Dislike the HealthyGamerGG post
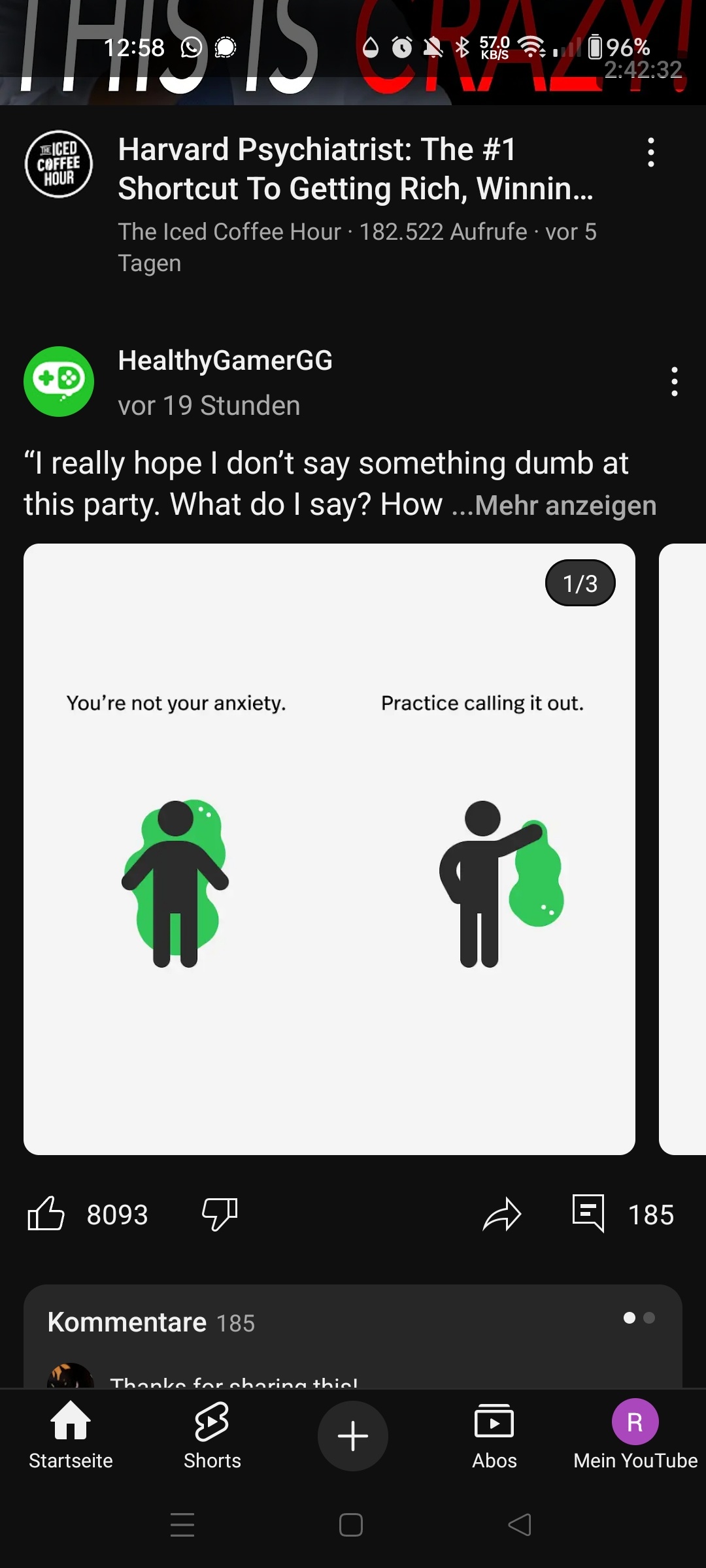Viewport: 706px width, 1568px height. coord(220,1214)
